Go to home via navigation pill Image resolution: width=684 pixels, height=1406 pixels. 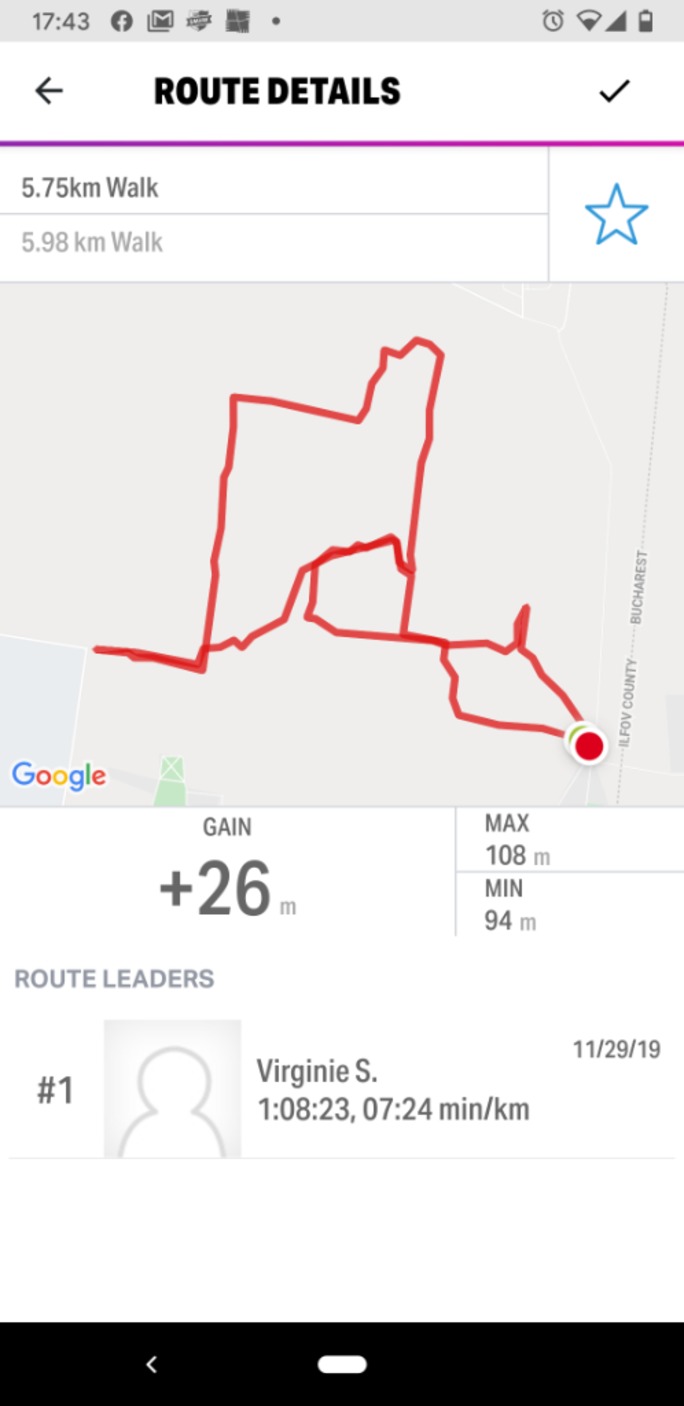click(x=342, y=1364)
